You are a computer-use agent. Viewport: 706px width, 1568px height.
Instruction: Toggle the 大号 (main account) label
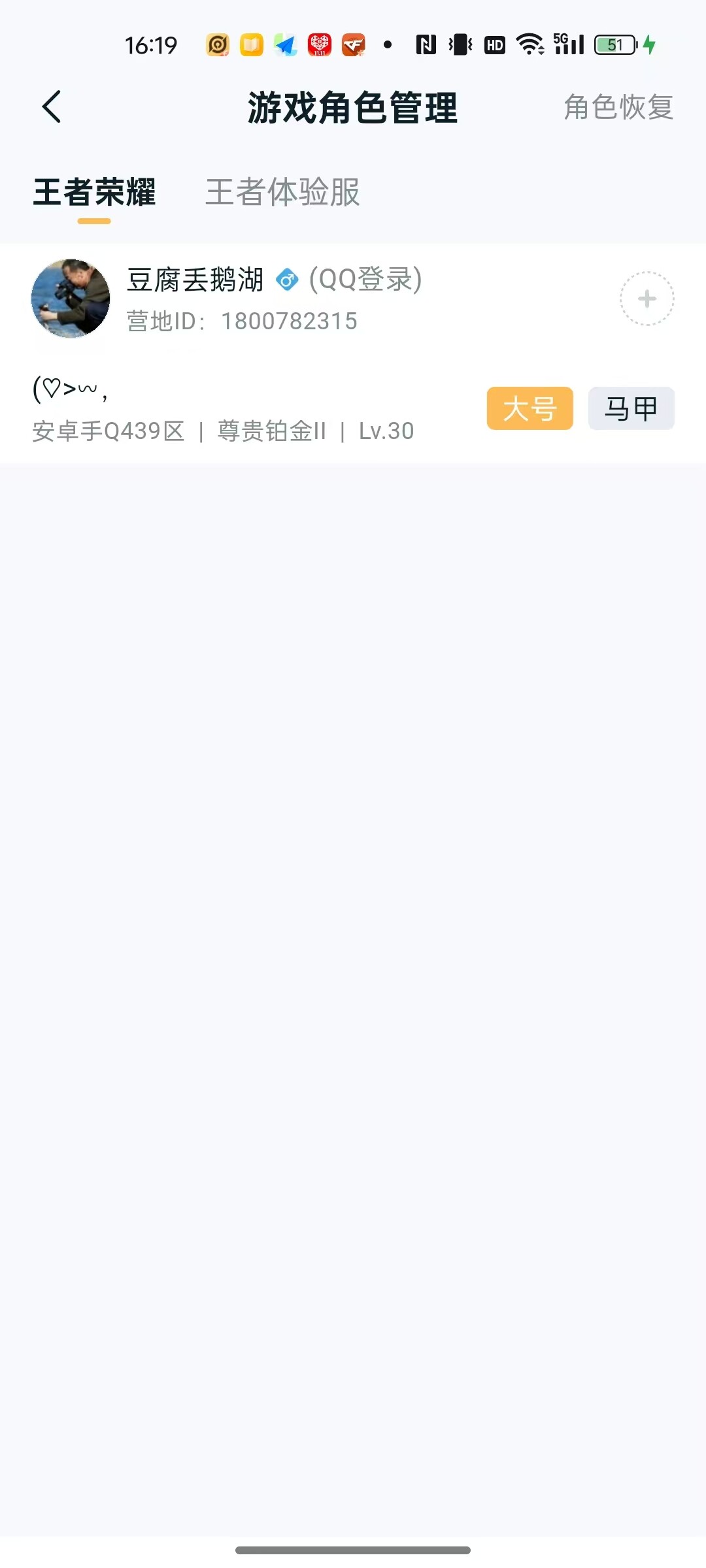tap(529, 408)
